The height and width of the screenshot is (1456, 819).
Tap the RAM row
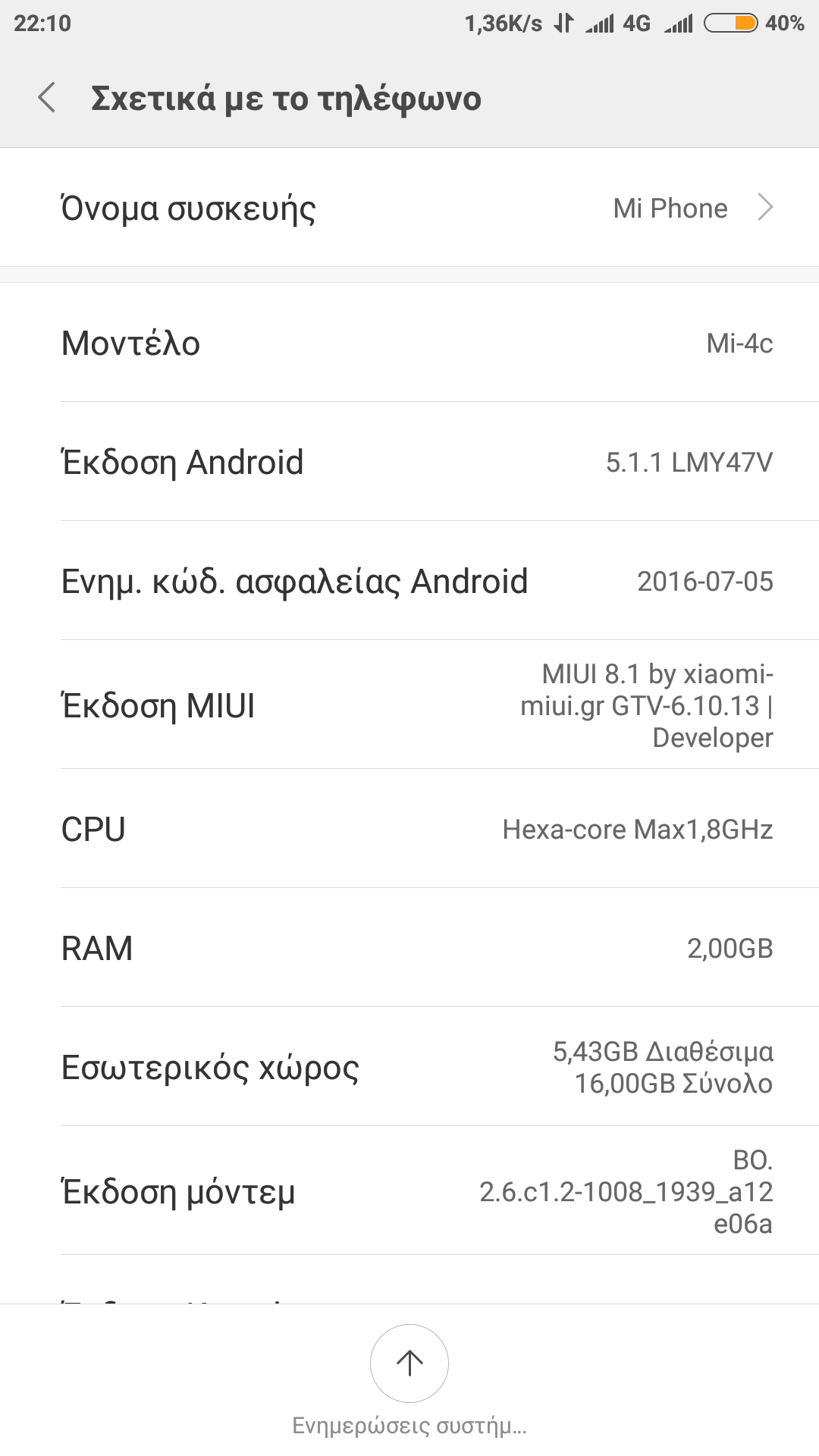[409, 948]
